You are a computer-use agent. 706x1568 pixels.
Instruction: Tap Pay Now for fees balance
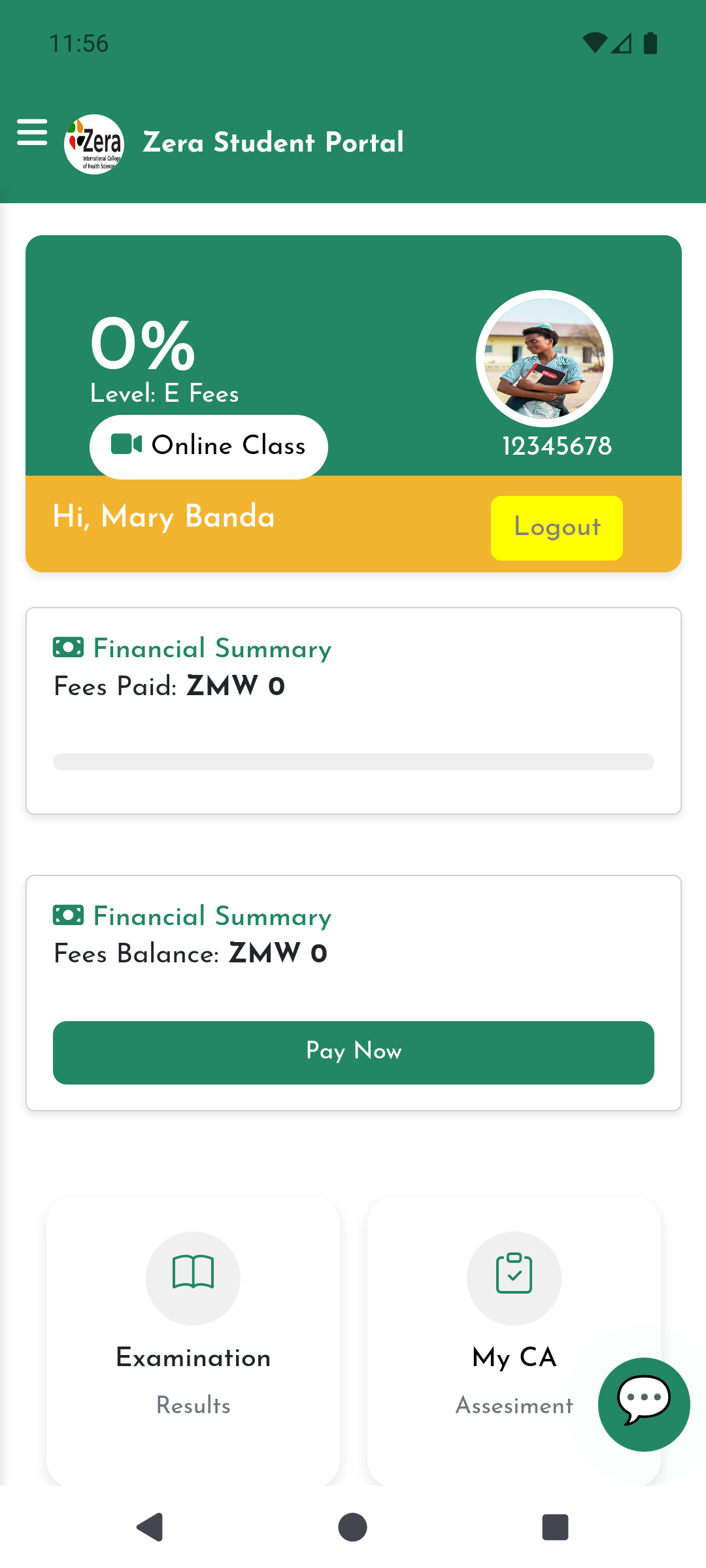pos(353,1053)
